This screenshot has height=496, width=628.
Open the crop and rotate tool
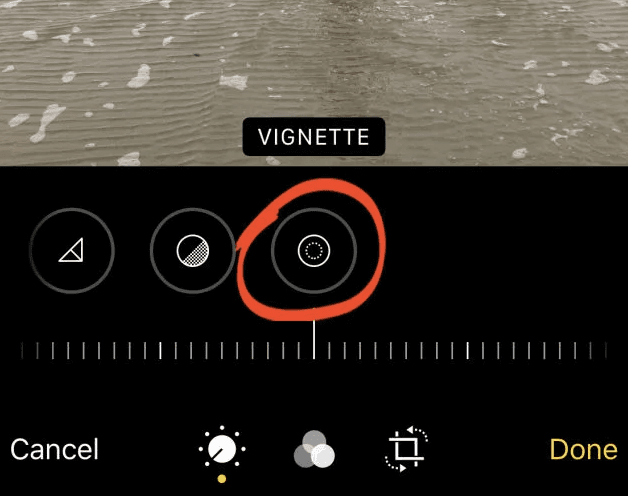(406, 449)
